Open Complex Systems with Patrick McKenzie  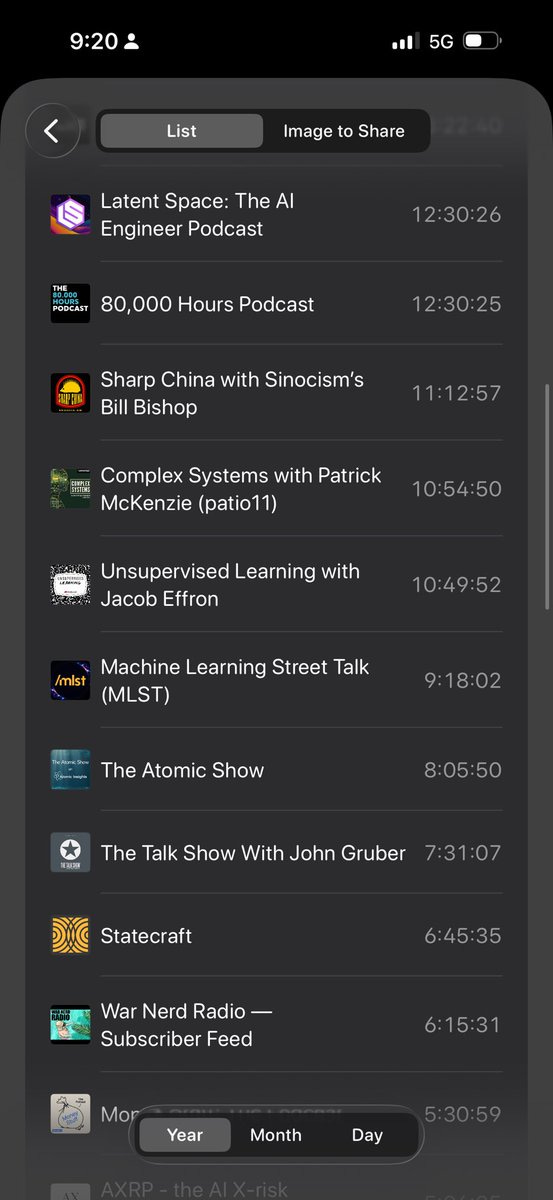click(x=276, y=489)
